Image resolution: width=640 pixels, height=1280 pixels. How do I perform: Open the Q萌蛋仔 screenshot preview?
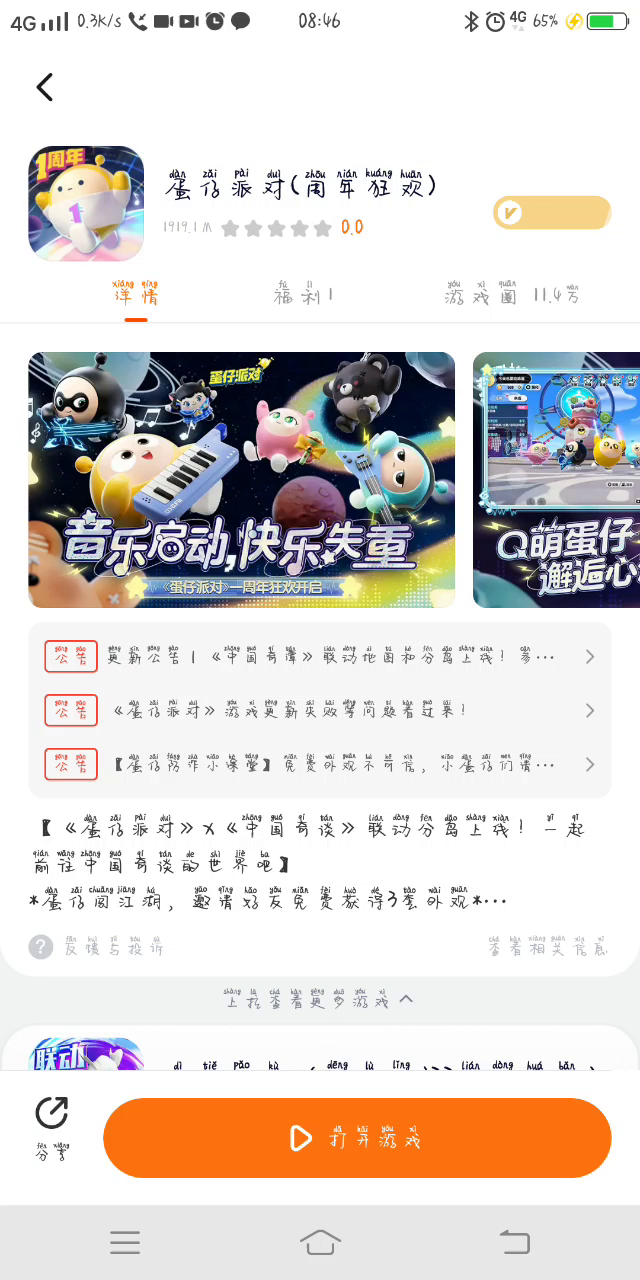[x=556, y=479]
